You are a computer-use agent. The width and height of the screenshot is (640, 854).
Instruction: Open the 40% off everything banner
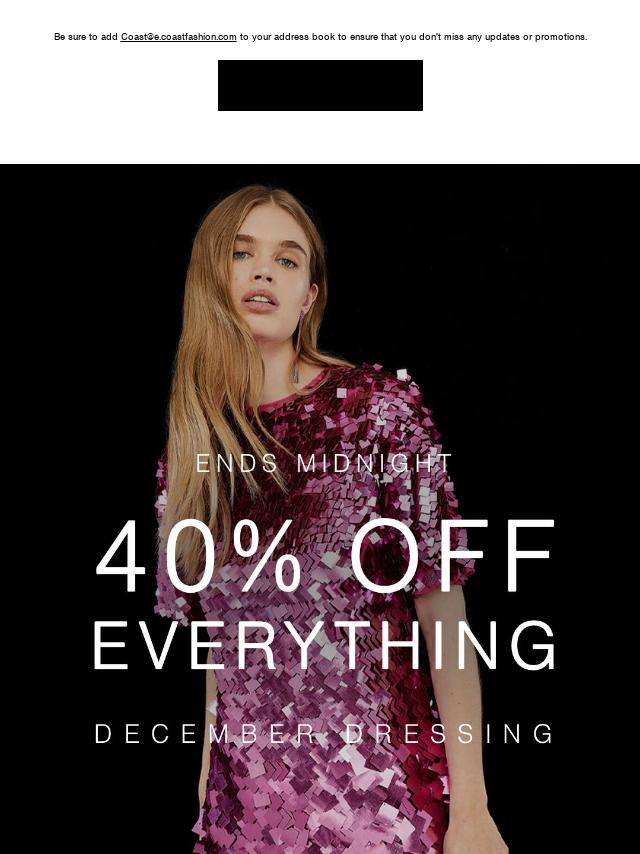click(x=320, y=560)
